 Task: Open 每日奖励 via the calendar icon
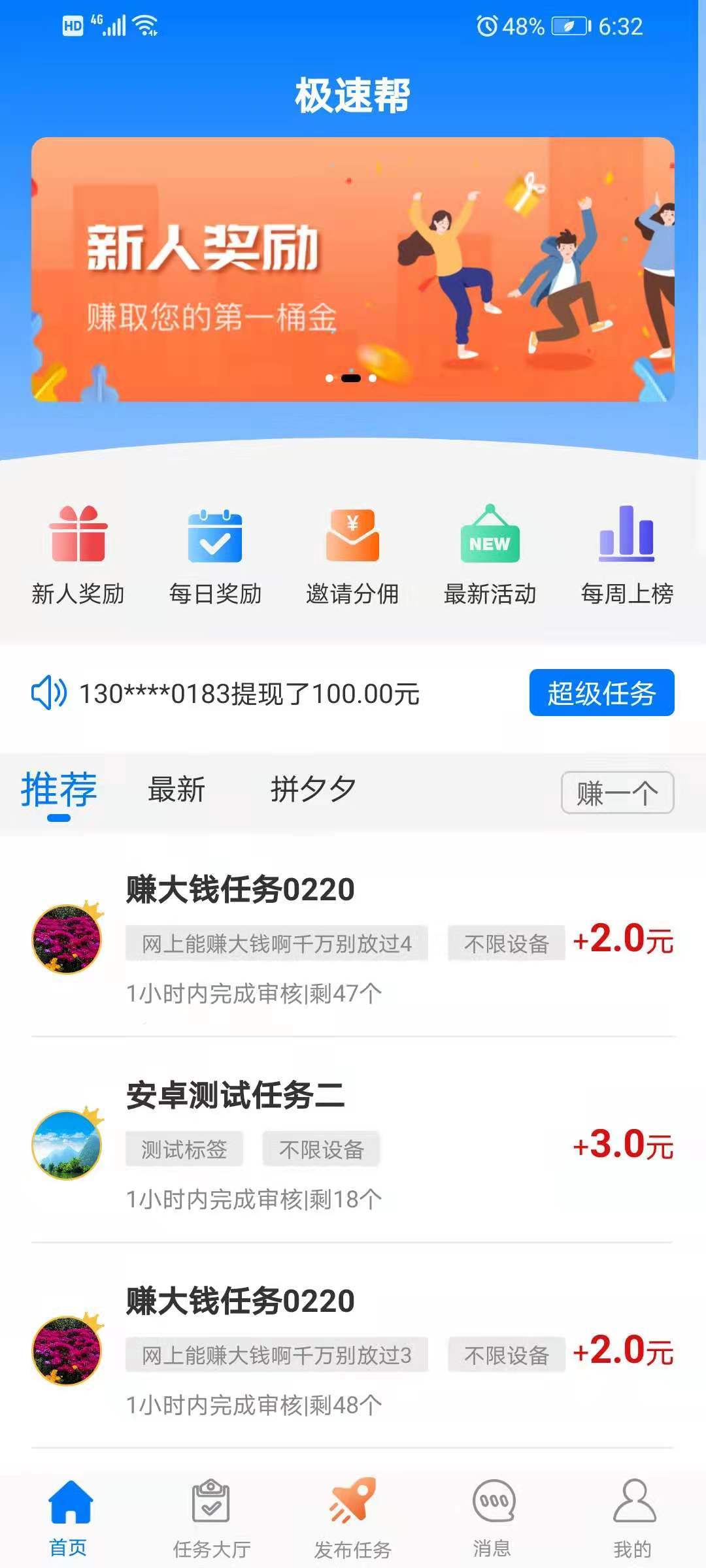tap(216, 538)
